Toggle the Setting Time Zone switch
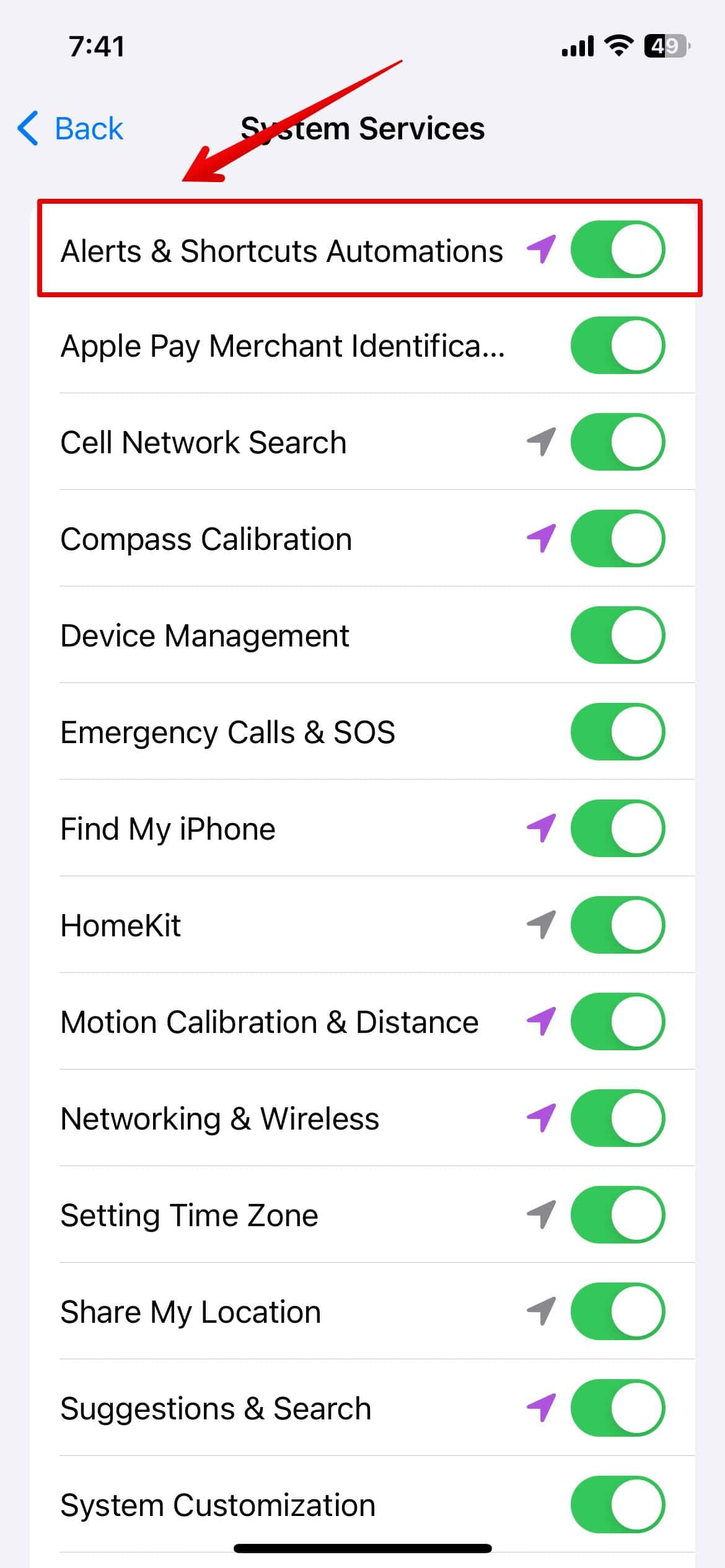The width and height of the screenshot is (725, 1568). tap(617, 1215)
